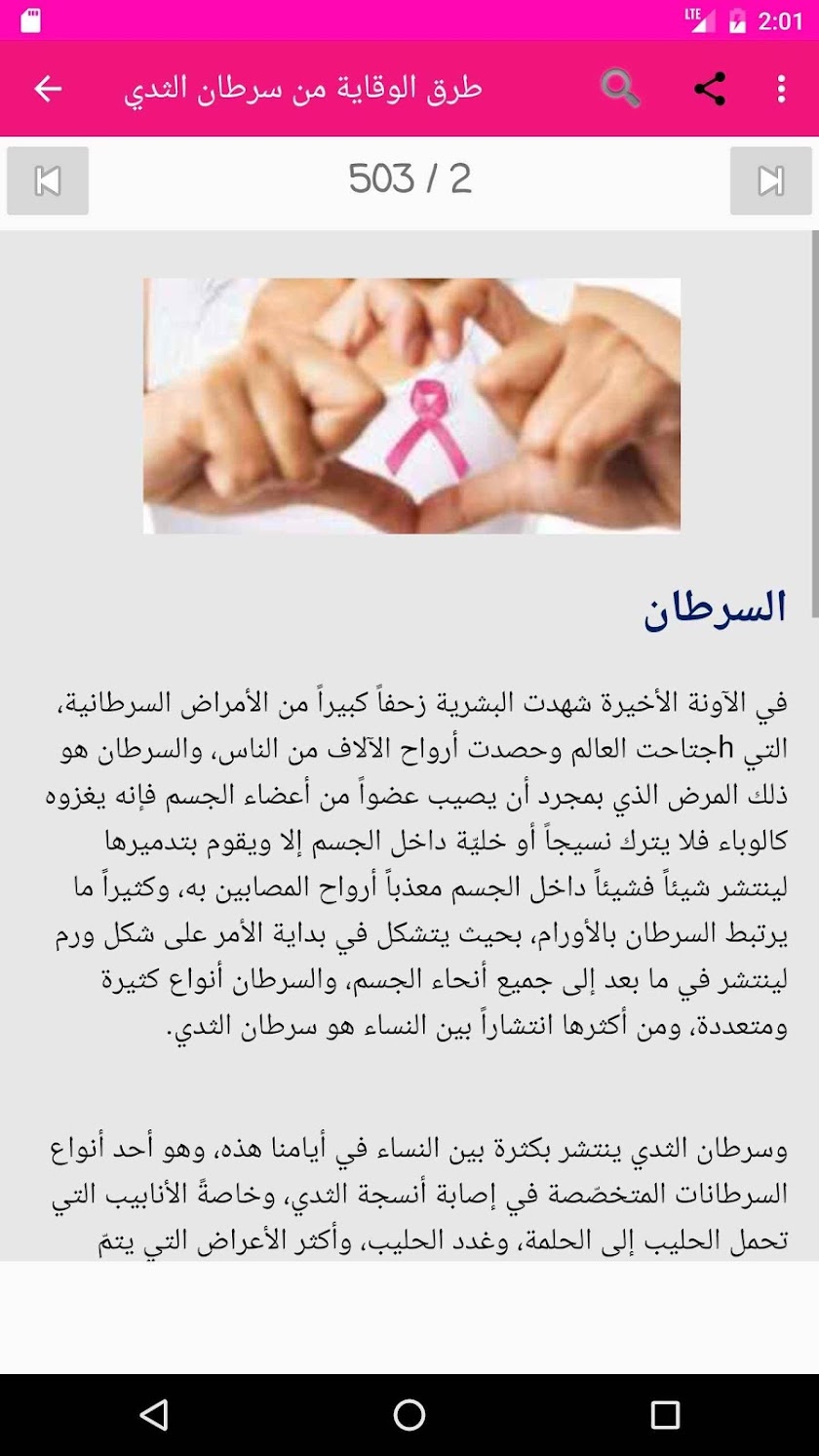Jump to the next page
Screen dimensions: 819x1456
click(x=770, y=180)
